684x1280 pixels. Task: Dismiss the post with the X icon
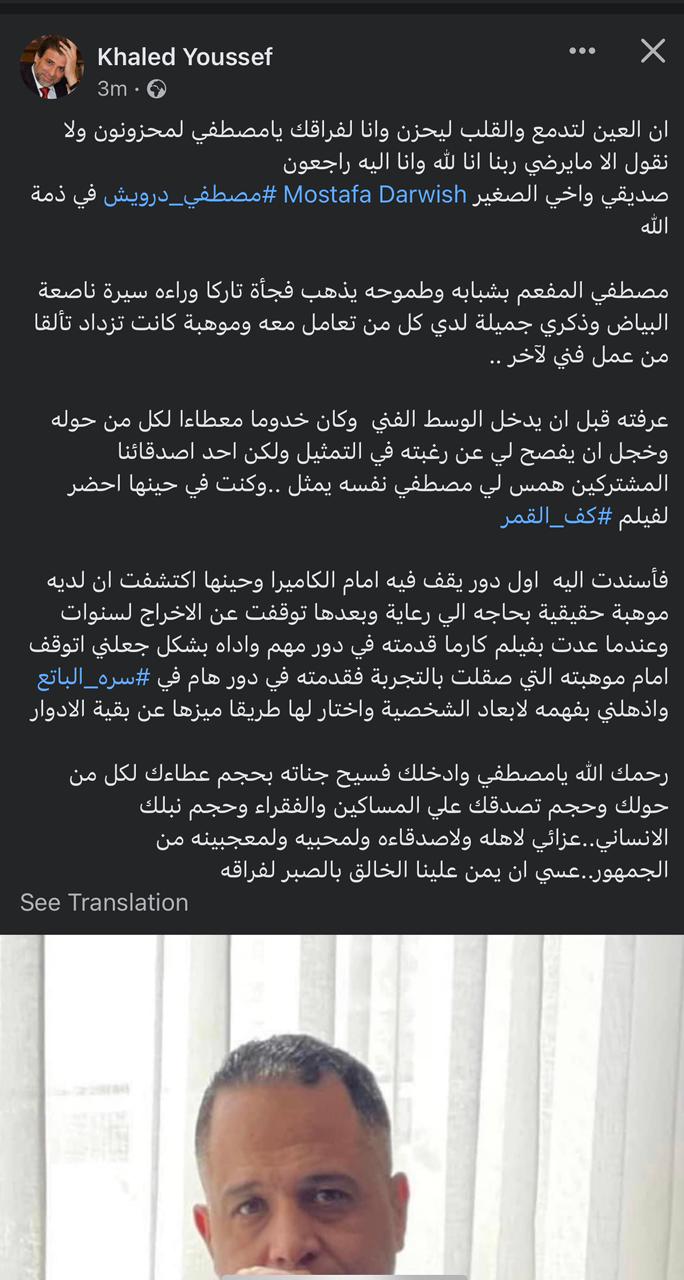pyautogui.click(x=653, y=51)
